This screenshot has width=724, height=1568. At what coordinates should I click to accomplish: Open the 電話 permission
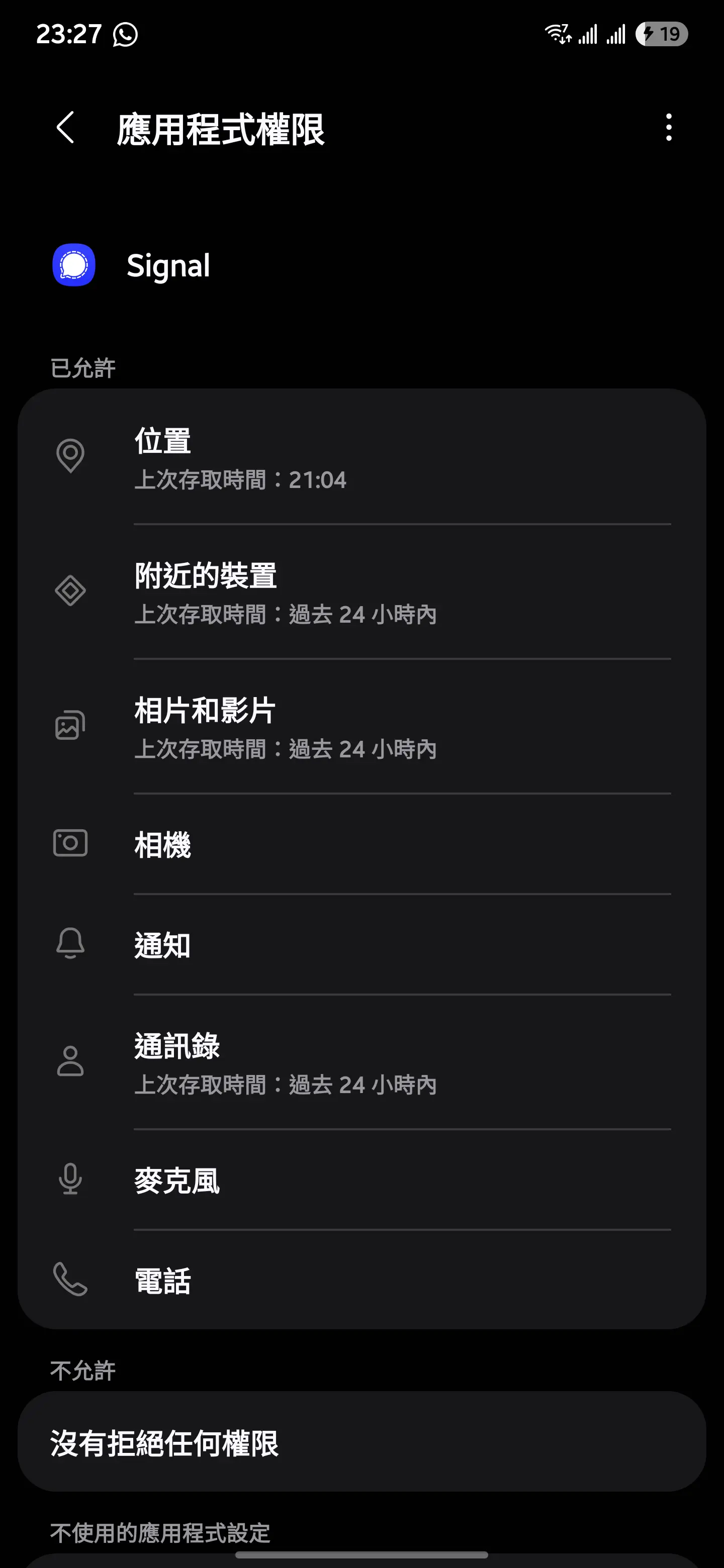pyautogui.click(x=361, y=1280)
